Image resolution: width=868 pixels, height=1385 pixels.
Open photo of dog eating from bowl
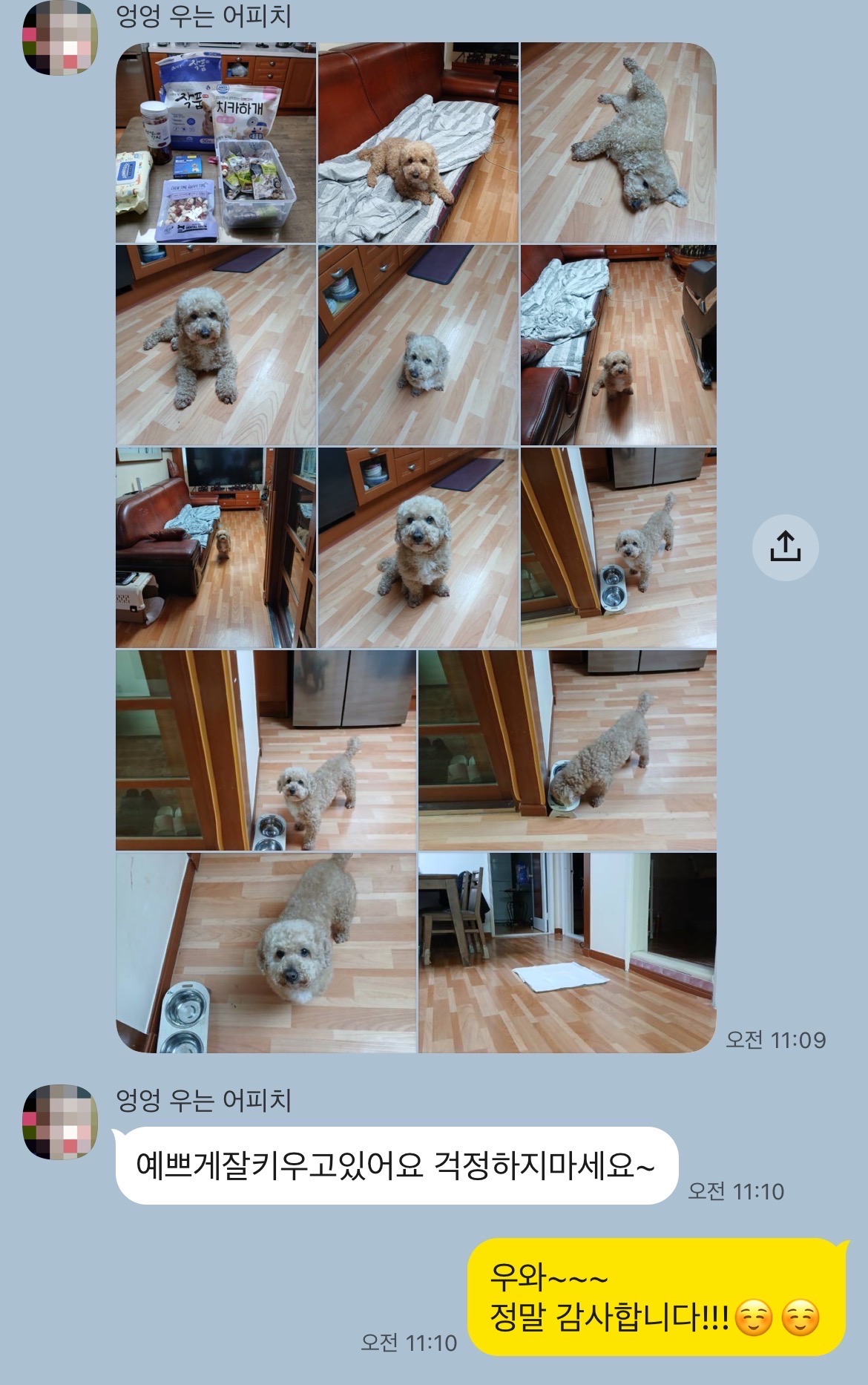pos(567,750)
